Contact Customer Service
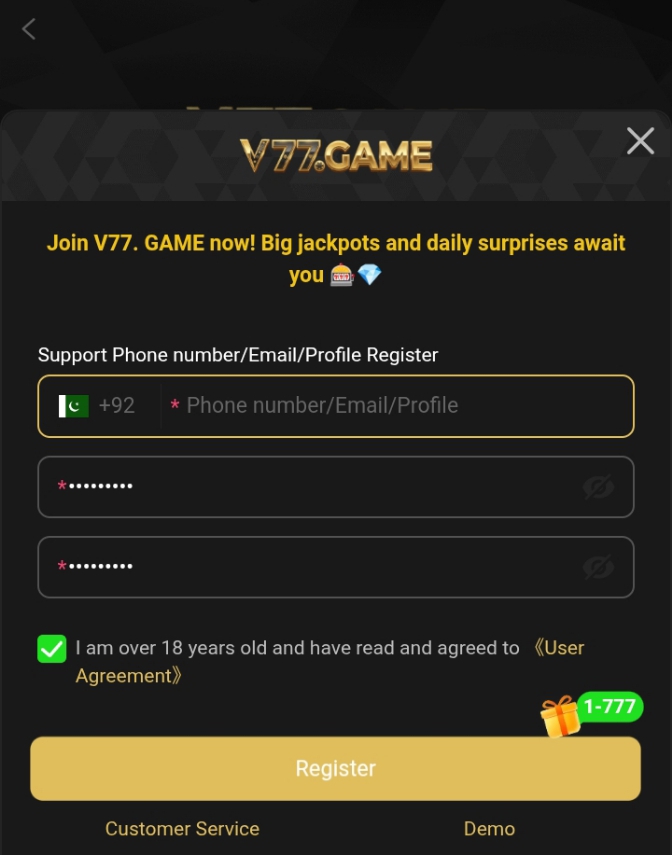 pyautogui.click(x=182, y=829)
